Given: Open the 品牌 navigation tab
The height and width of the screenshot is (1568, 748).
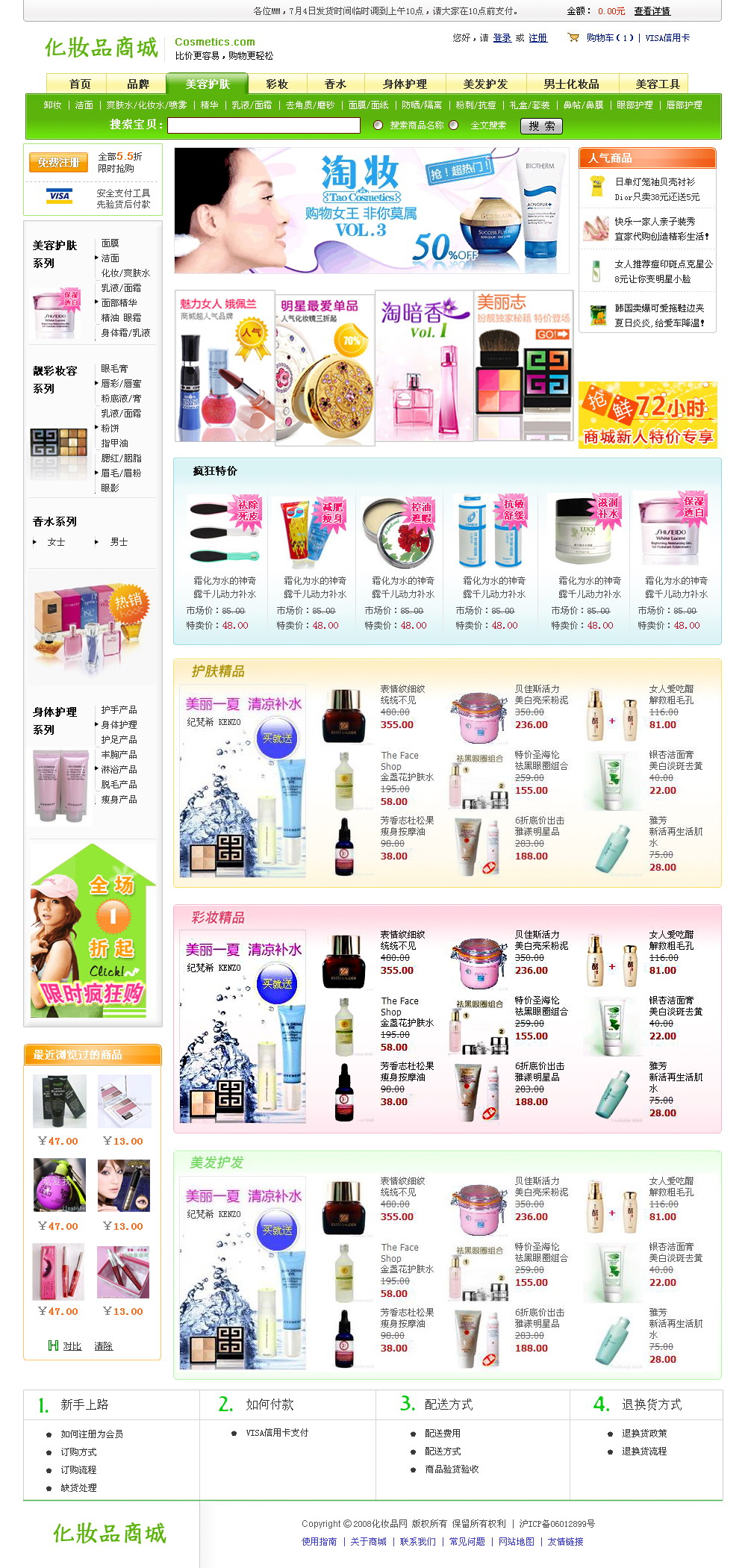Looking at the screenshot, I should pyautogui.click(x=138, y=84).
